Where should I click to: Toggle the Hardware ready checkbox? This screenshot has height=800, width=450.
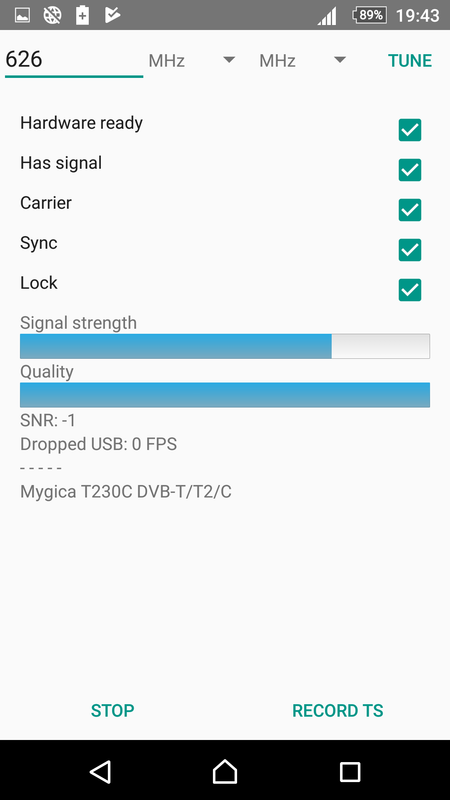coord(410,130)
